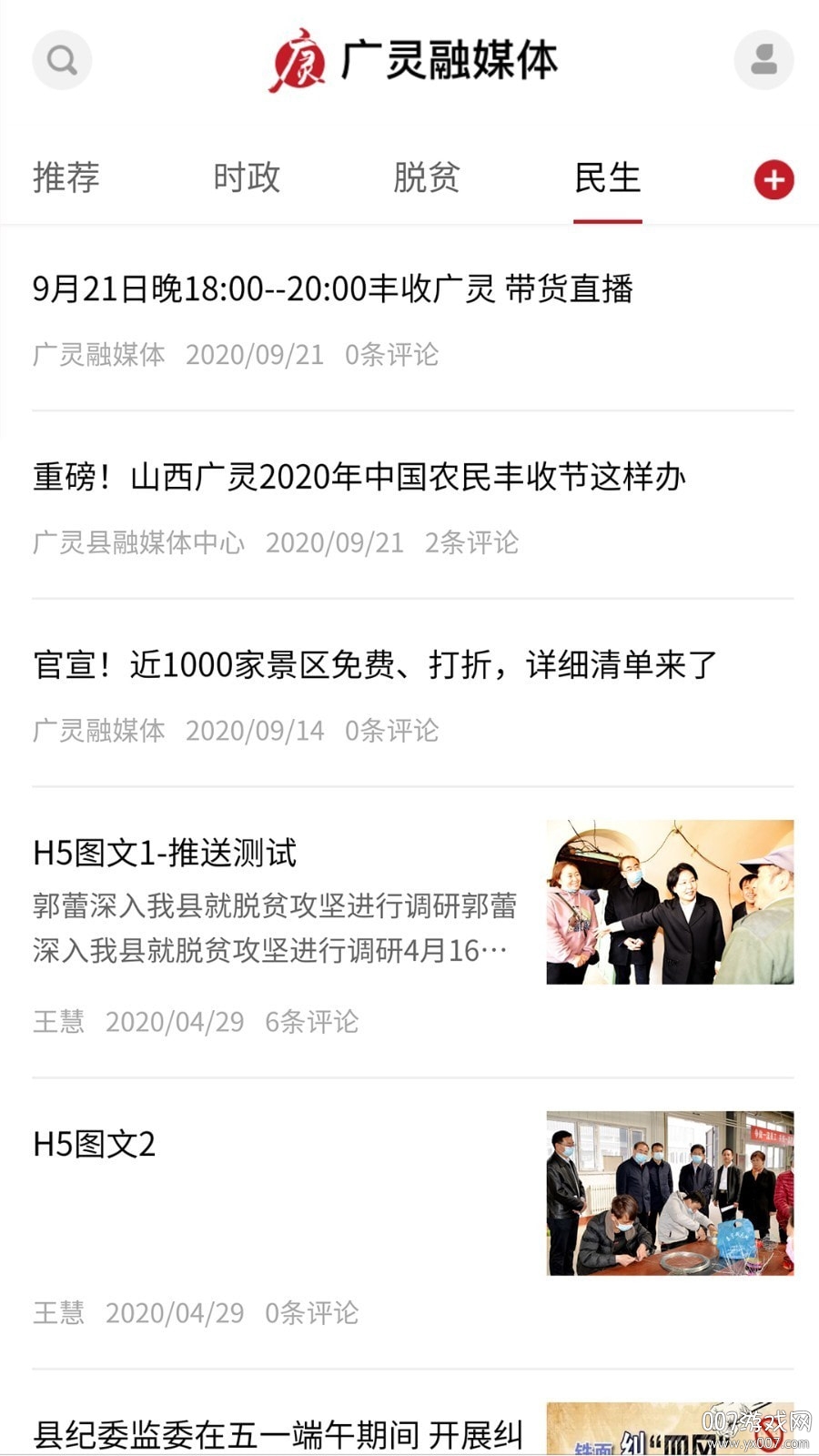Image resolution: width=819 pixels, height=1456 pixels.
Task: Switch to the 时政 tab
Action: (x=246, y=177)
